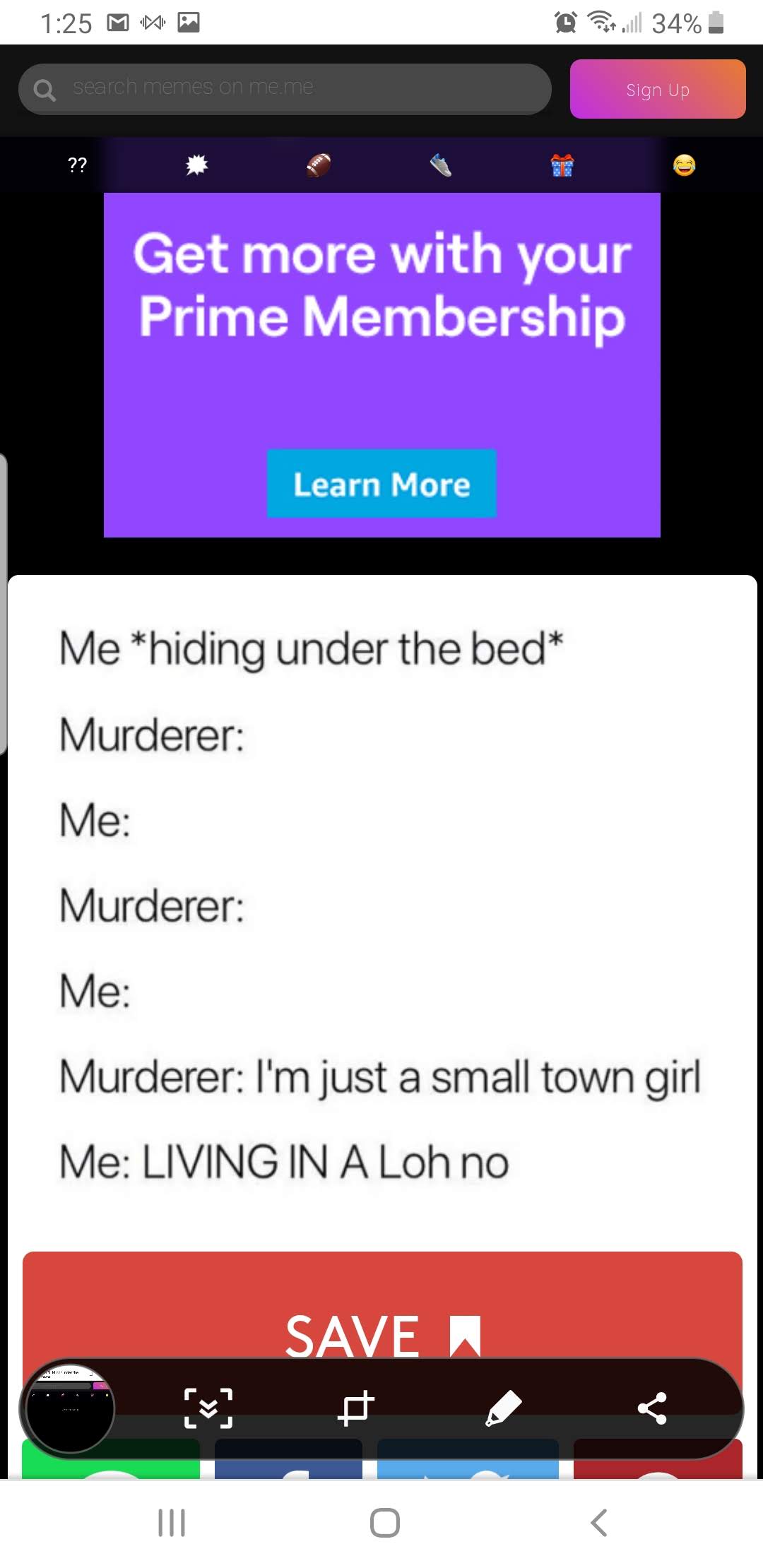Share the screenshot
The width and height of the screenshot is (763, 1568).
tap(651, 1408)
